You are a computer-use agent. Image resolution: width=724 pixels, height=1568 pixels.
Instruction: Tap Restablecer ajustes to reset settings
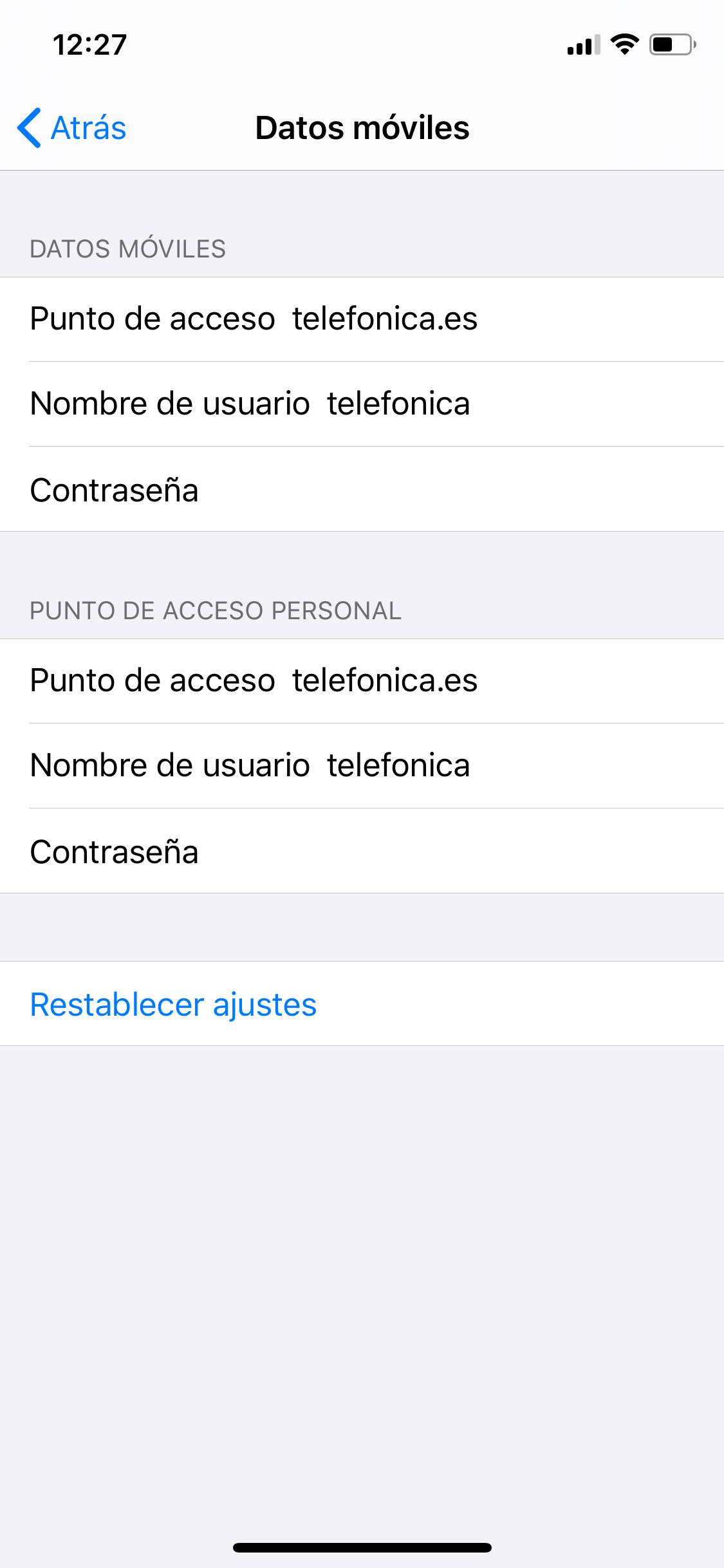point(173,1004)
